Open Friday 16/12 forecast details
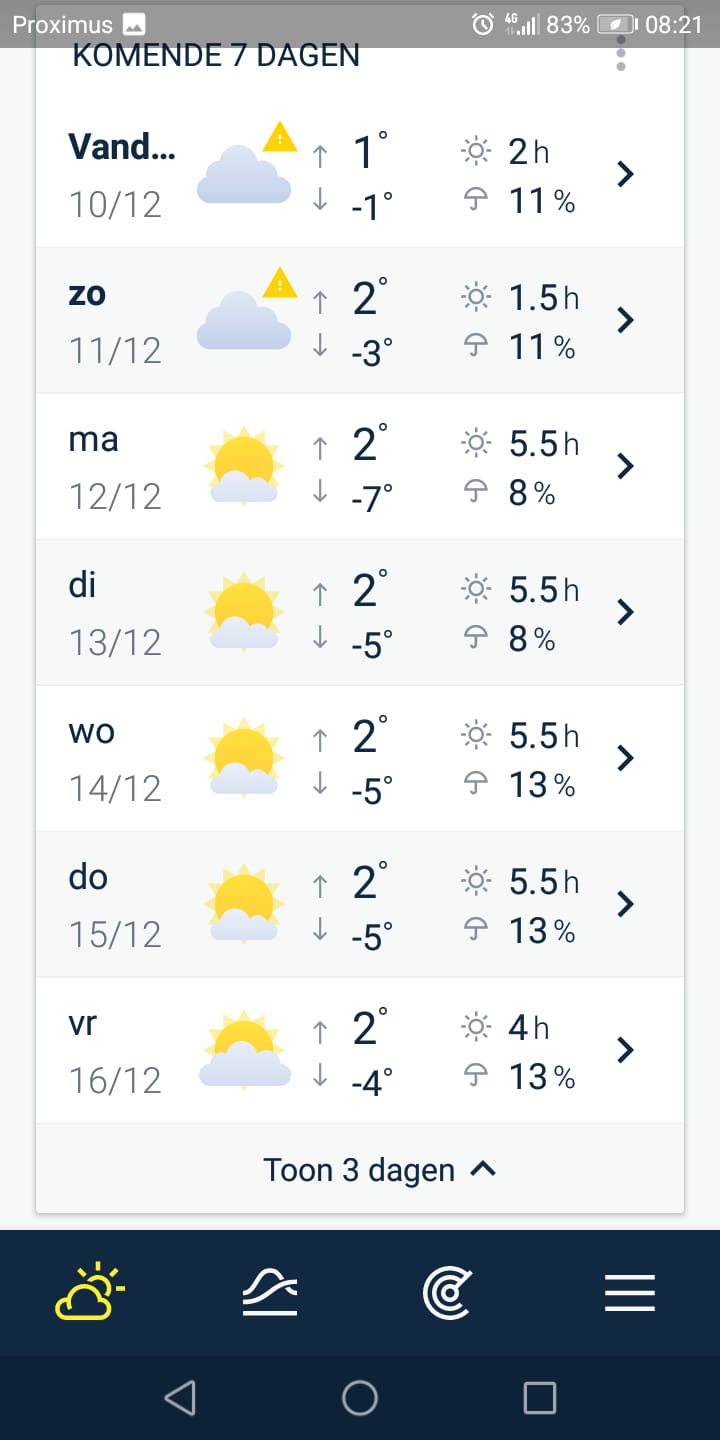This screenshot has height=1440, width=720. (x=360, y=1051)
